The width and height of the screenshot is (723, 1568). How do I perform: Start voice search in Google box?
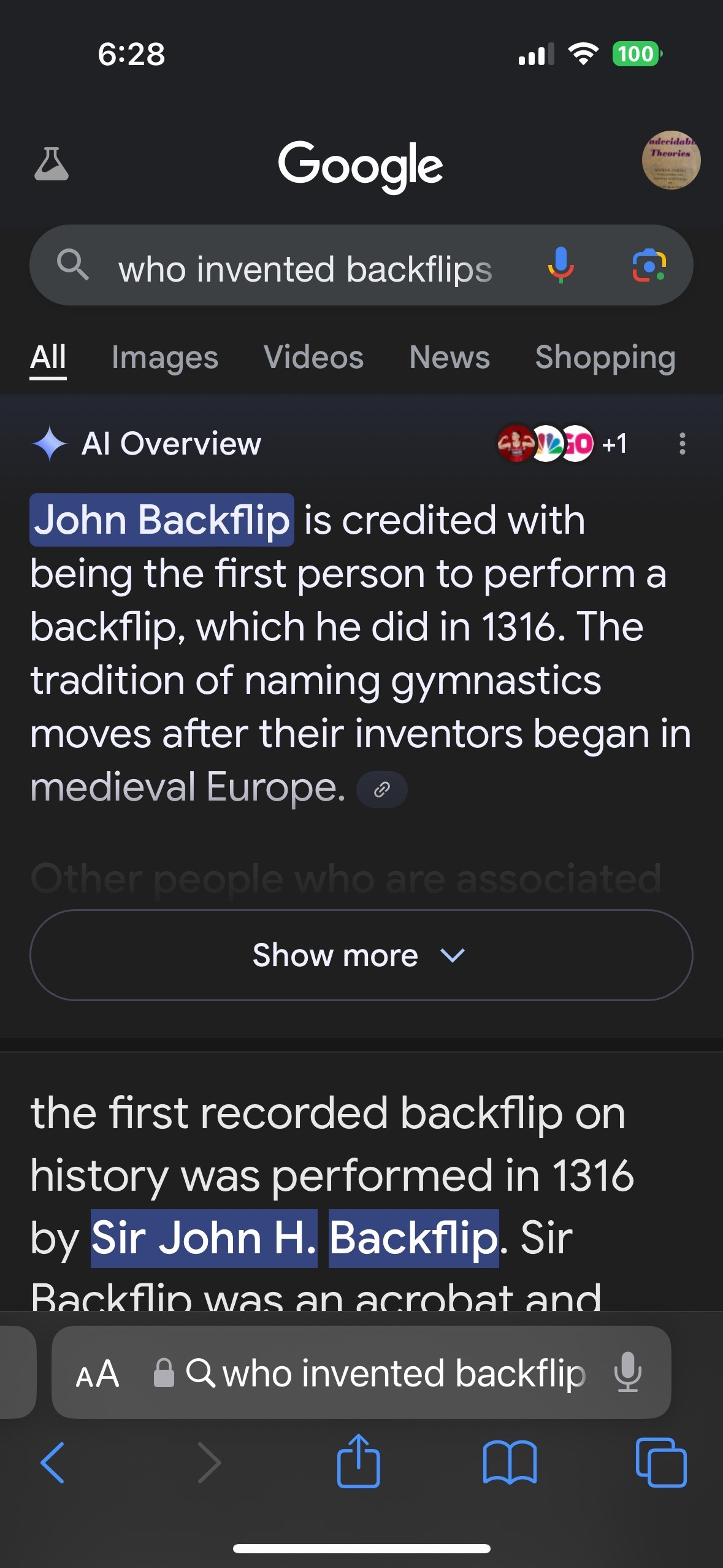[x=560, y=266]
